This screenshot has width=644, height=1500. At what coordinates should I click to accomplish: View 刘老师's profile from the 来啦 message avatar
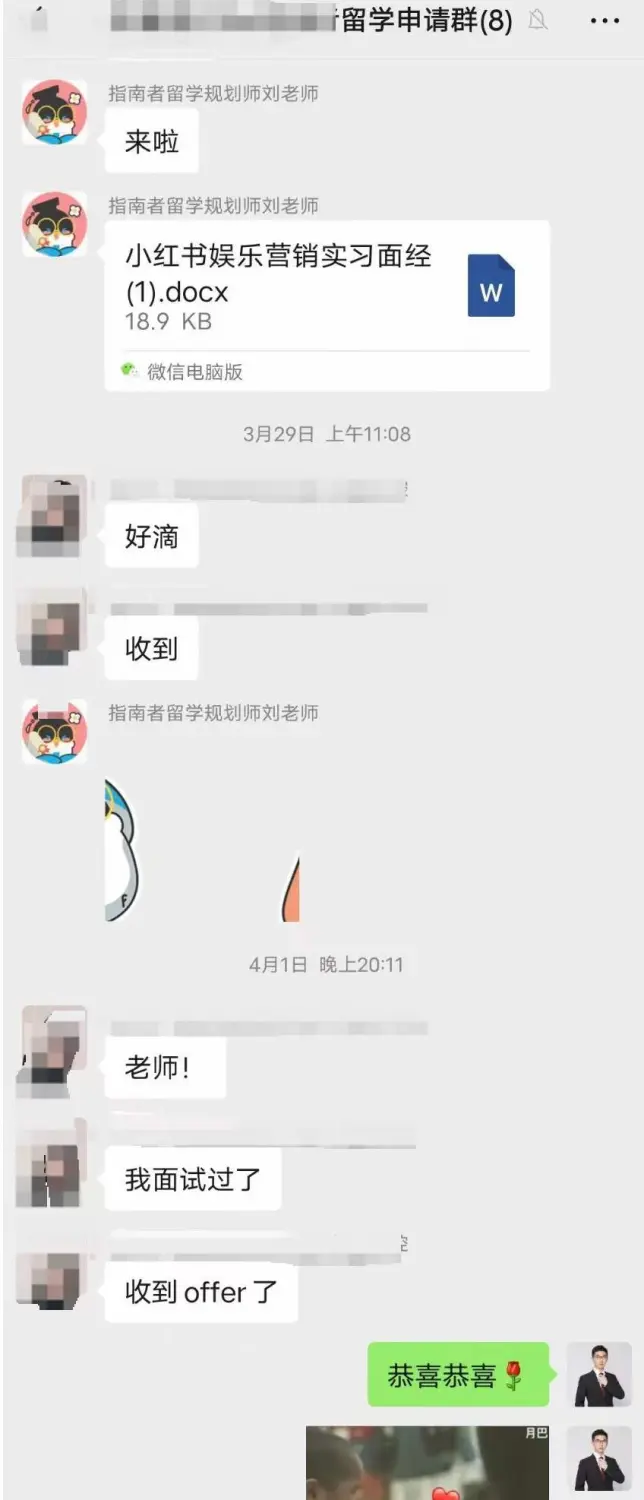[54, 112]
